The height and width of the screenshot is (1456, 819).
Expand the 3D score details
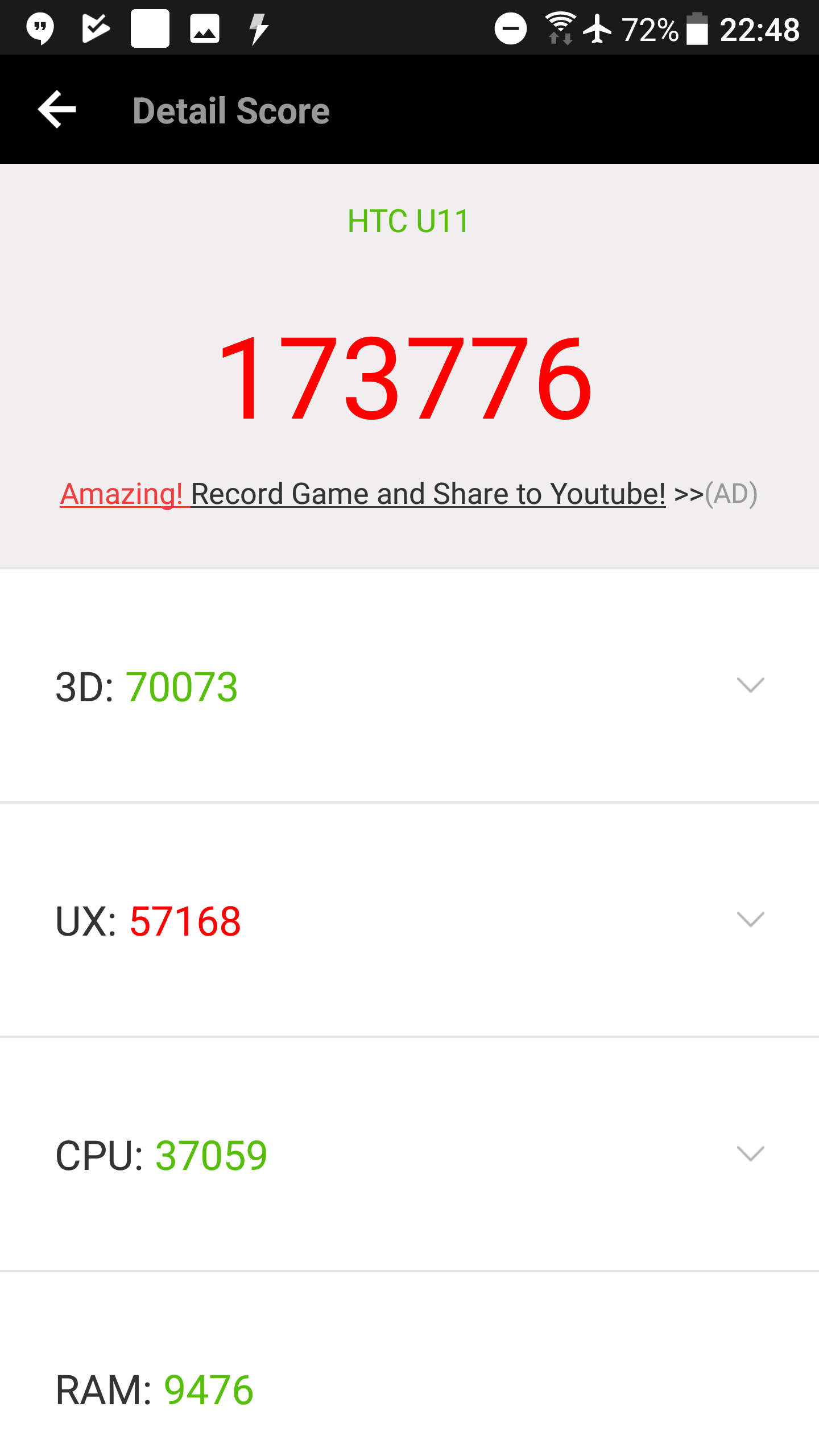[x=409, y=686]
